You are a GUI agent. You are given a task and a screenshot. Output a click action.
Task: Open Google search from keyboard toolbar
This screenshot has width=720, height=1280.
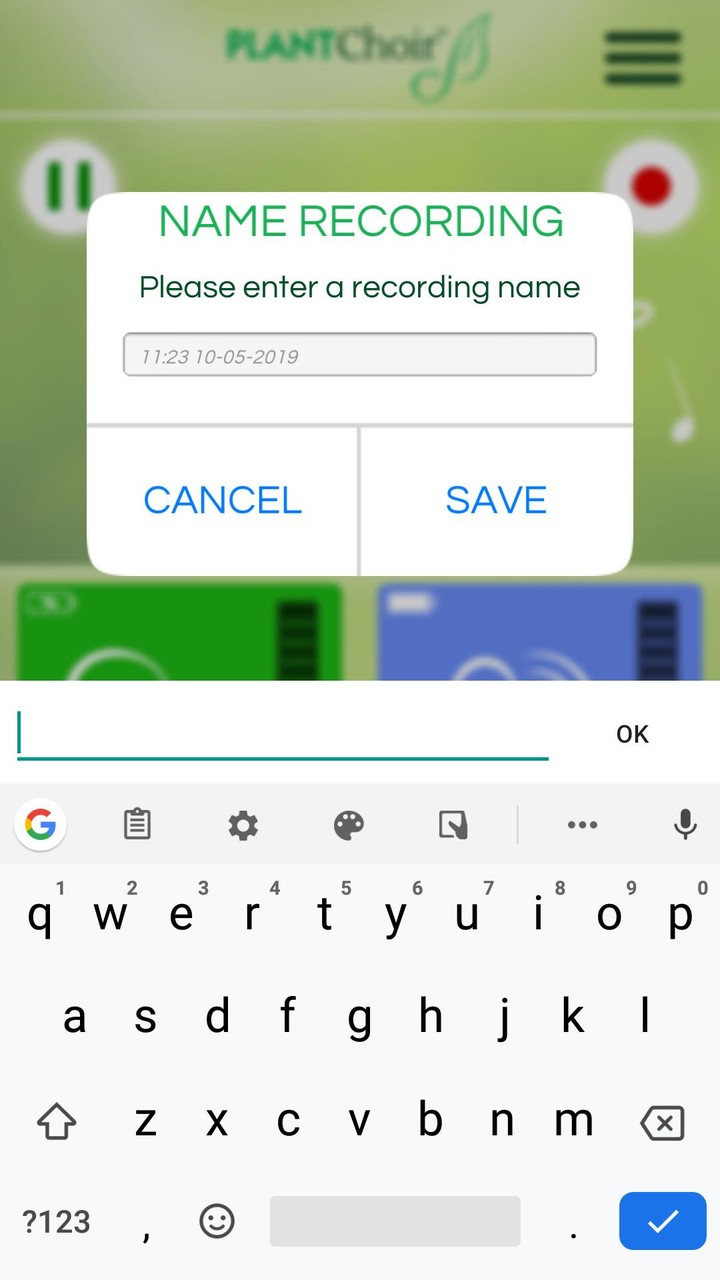pyautogui.click(x=40, y=825)
